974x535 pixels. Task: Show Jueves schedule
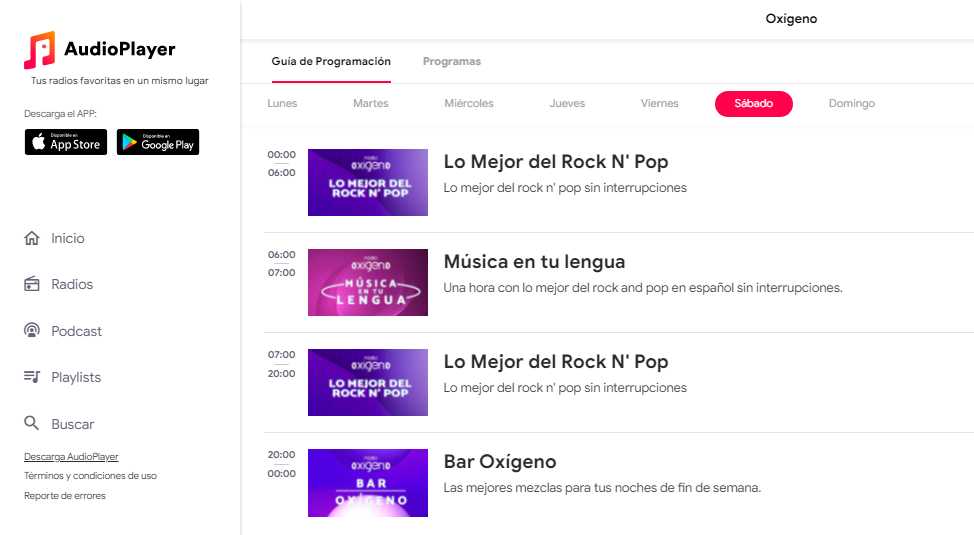pos(567,104)
